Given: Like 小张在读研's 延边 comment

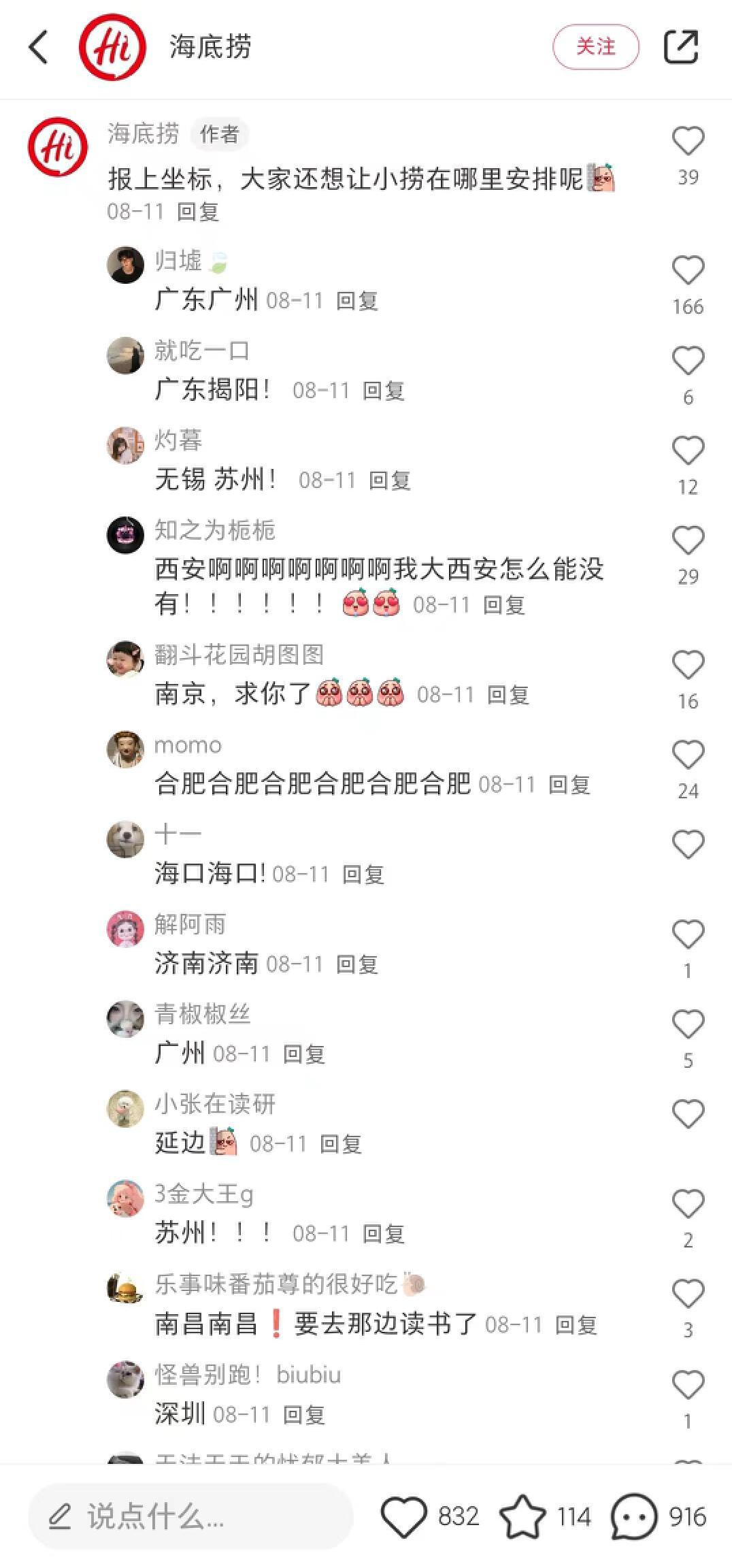Looking at the screenshot, I should click(688, 1114).
